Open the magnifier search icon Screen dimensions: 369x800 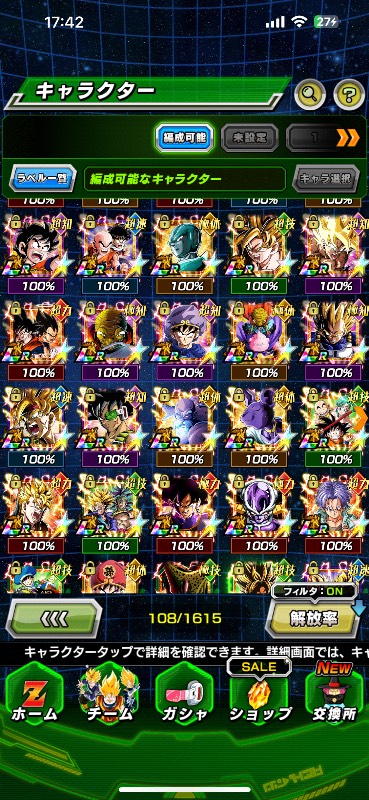point(310,93)
